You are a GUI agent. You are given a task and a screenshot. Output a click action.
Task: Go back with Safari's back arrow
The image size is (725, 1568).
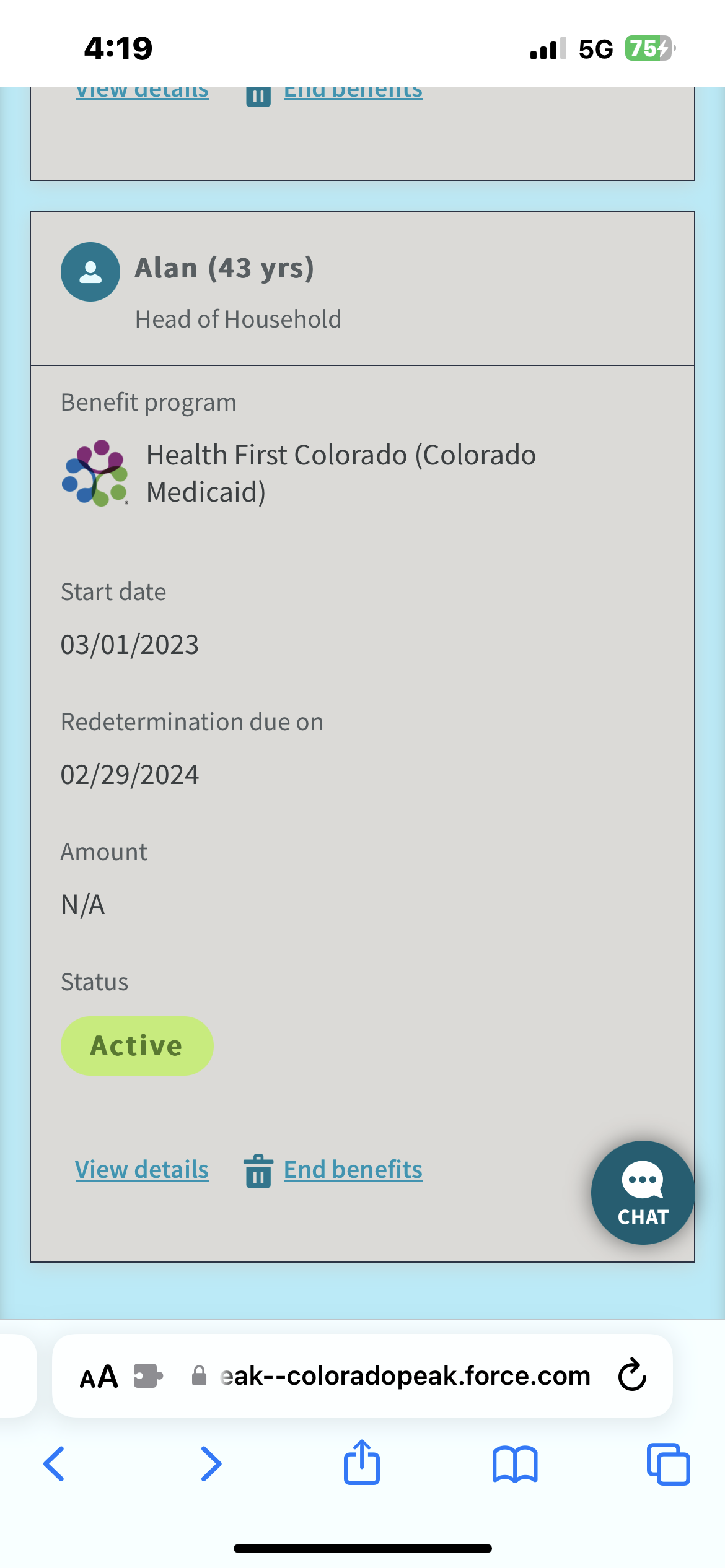[x=54, y=1464]
